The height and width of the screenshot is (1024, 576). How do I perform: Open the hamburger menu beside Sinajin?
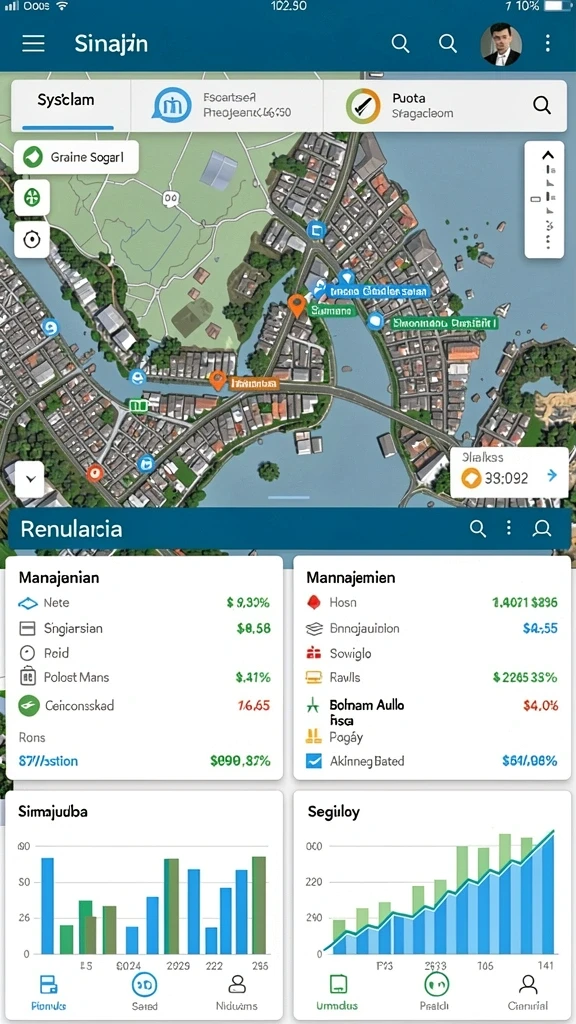pyautogui.click(x=33, y=44)
